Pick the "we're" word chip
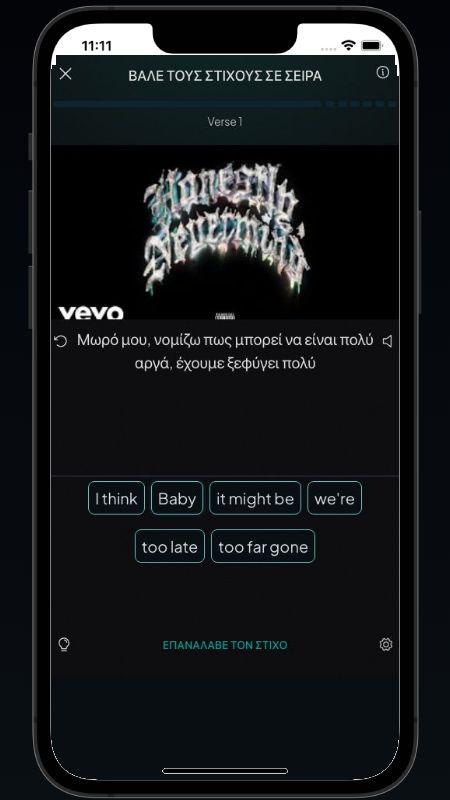 click(x=335, y=498)
